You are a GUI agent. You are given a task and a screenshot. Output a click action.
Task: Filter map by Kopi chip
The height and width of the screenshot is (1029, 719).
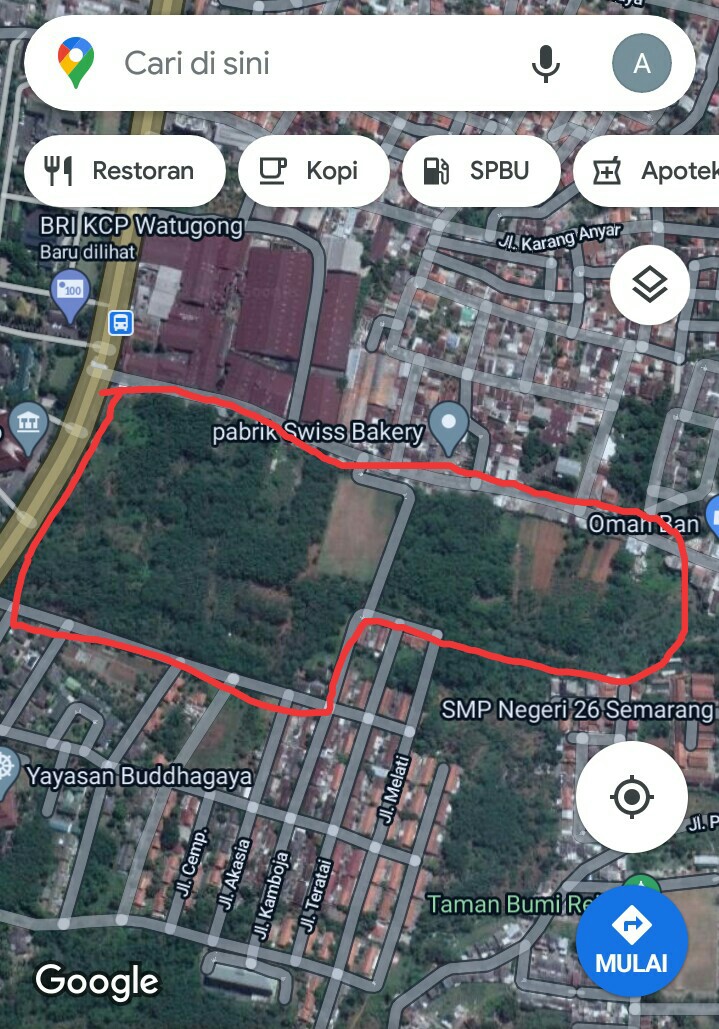[312, 171]
